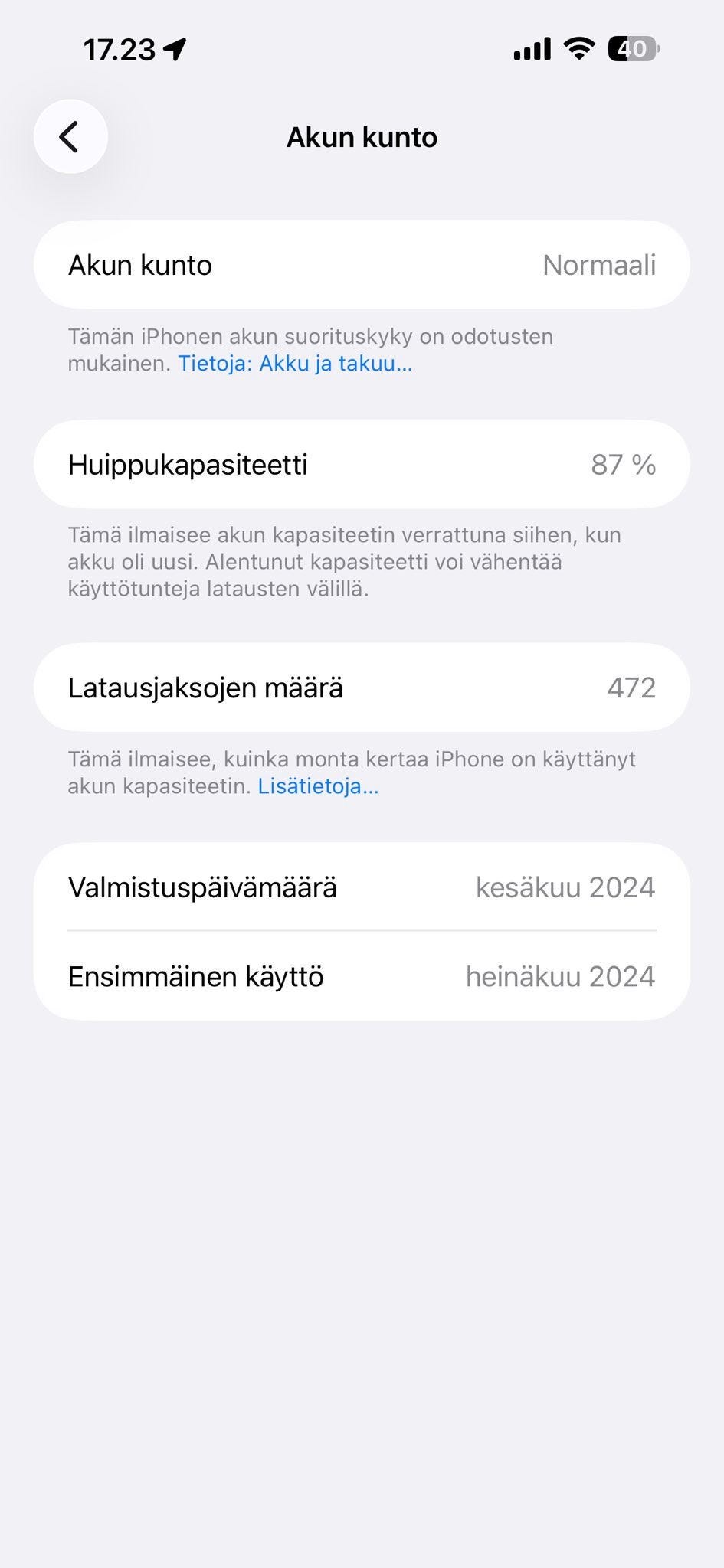Tap the location services arrow icon
The width and height of the screenshot is (724, 1568).
coord(175,47)
